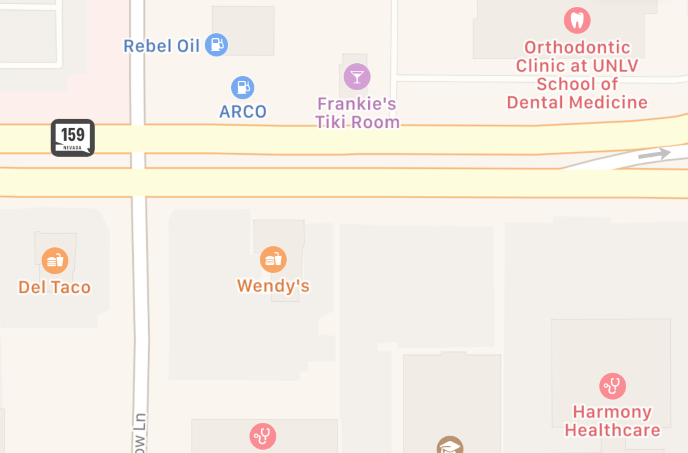Select the Del Taco restaurant marker
The height and width of the screenshot is (453, 688).
pyautogui.click(x=55, y=261)
